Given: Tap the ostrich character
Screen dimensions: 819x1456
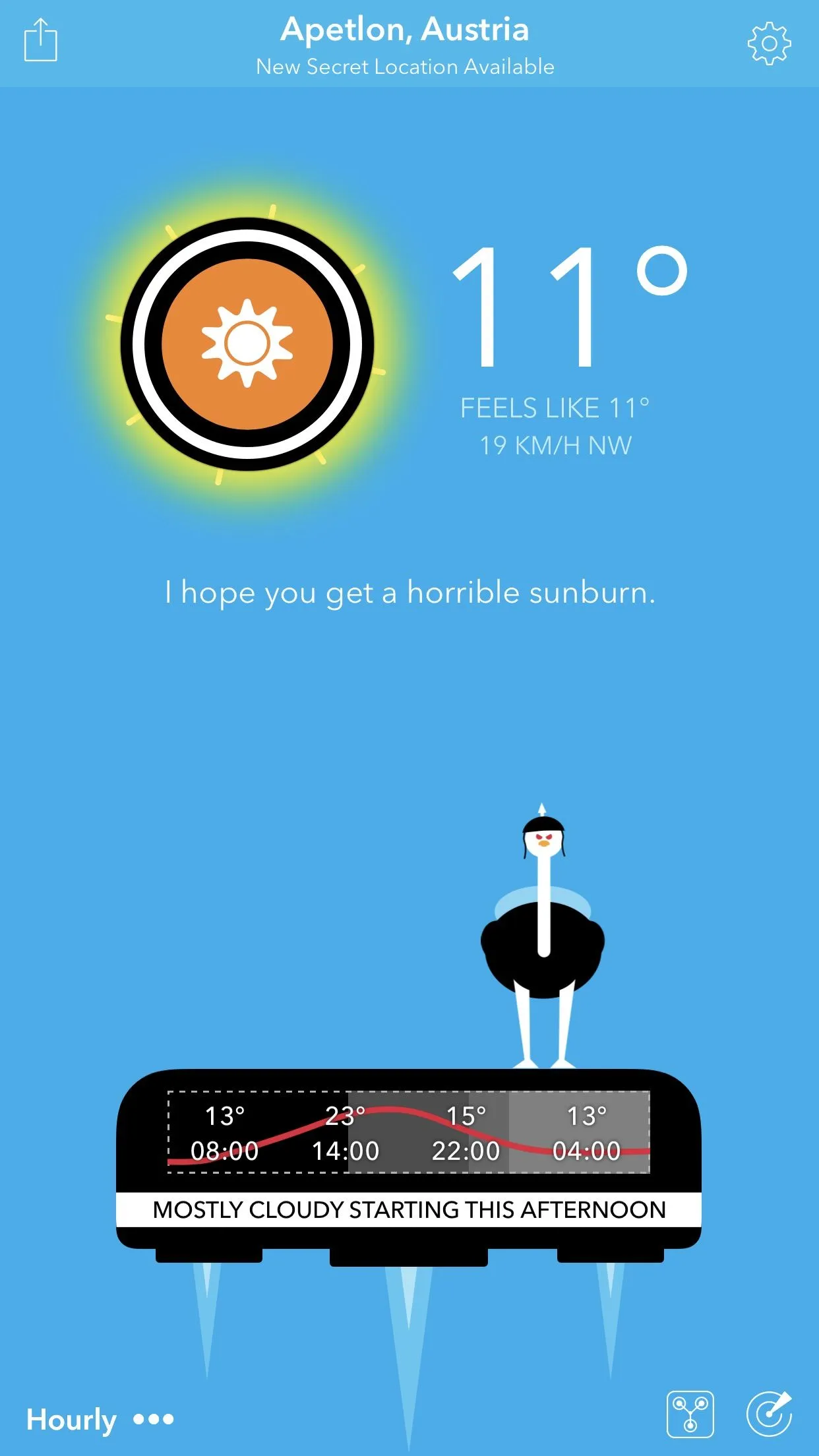Looking at the screenshot, I should click(x=543, y=936).
